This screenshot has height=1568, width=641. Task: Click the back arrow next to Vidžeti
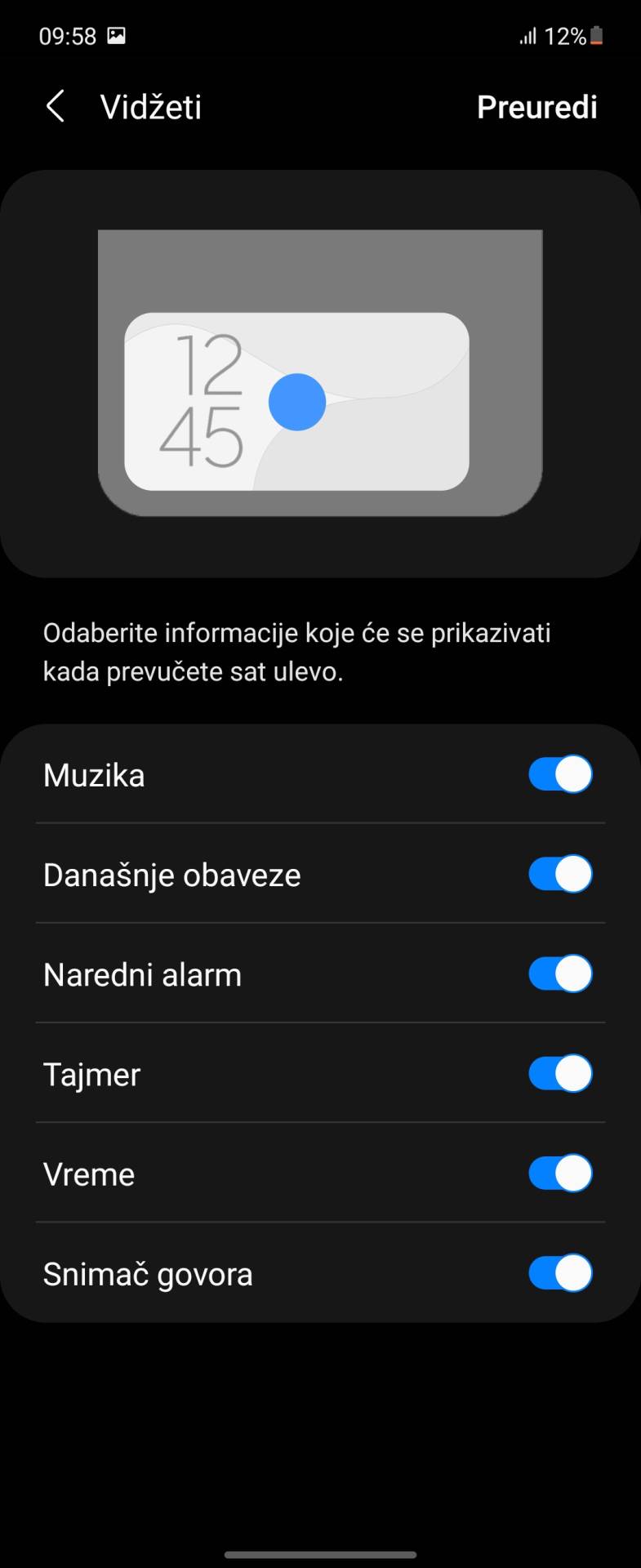[x=56, y=106]
